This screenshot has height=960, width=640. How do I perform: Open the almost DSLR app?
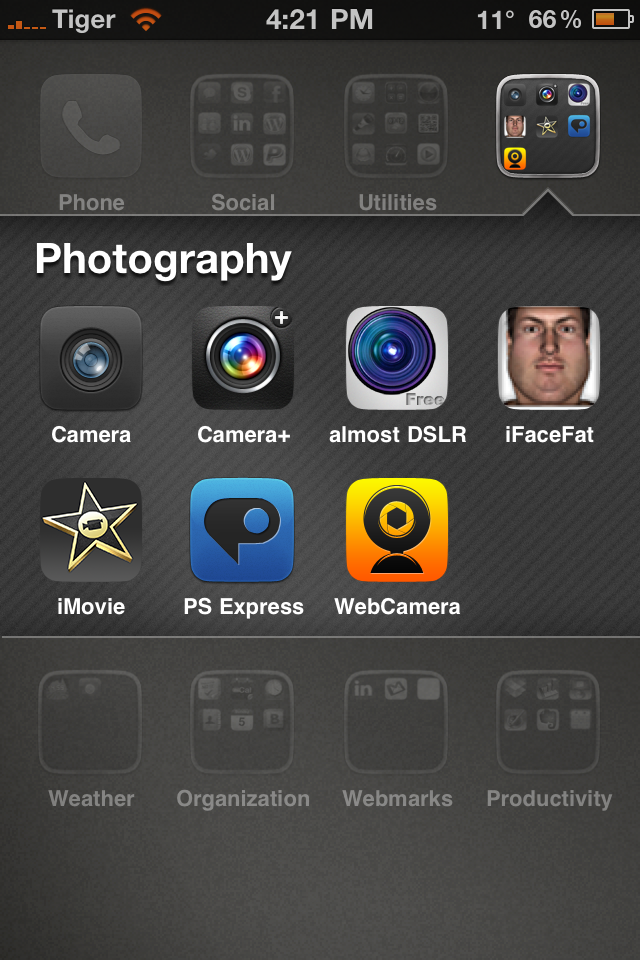click(397, 358)
